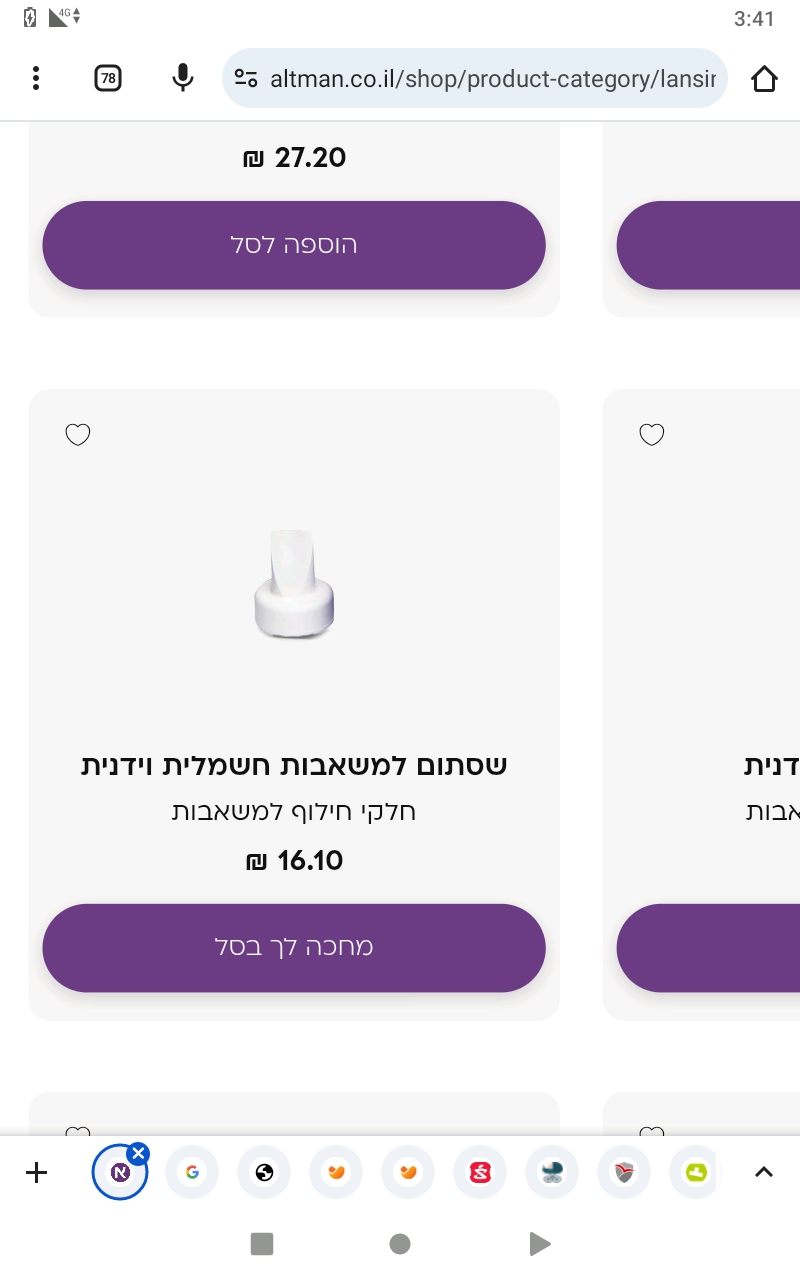
Task: Switch to the baby stroller icon tab
Action: tap(552, 1173)
